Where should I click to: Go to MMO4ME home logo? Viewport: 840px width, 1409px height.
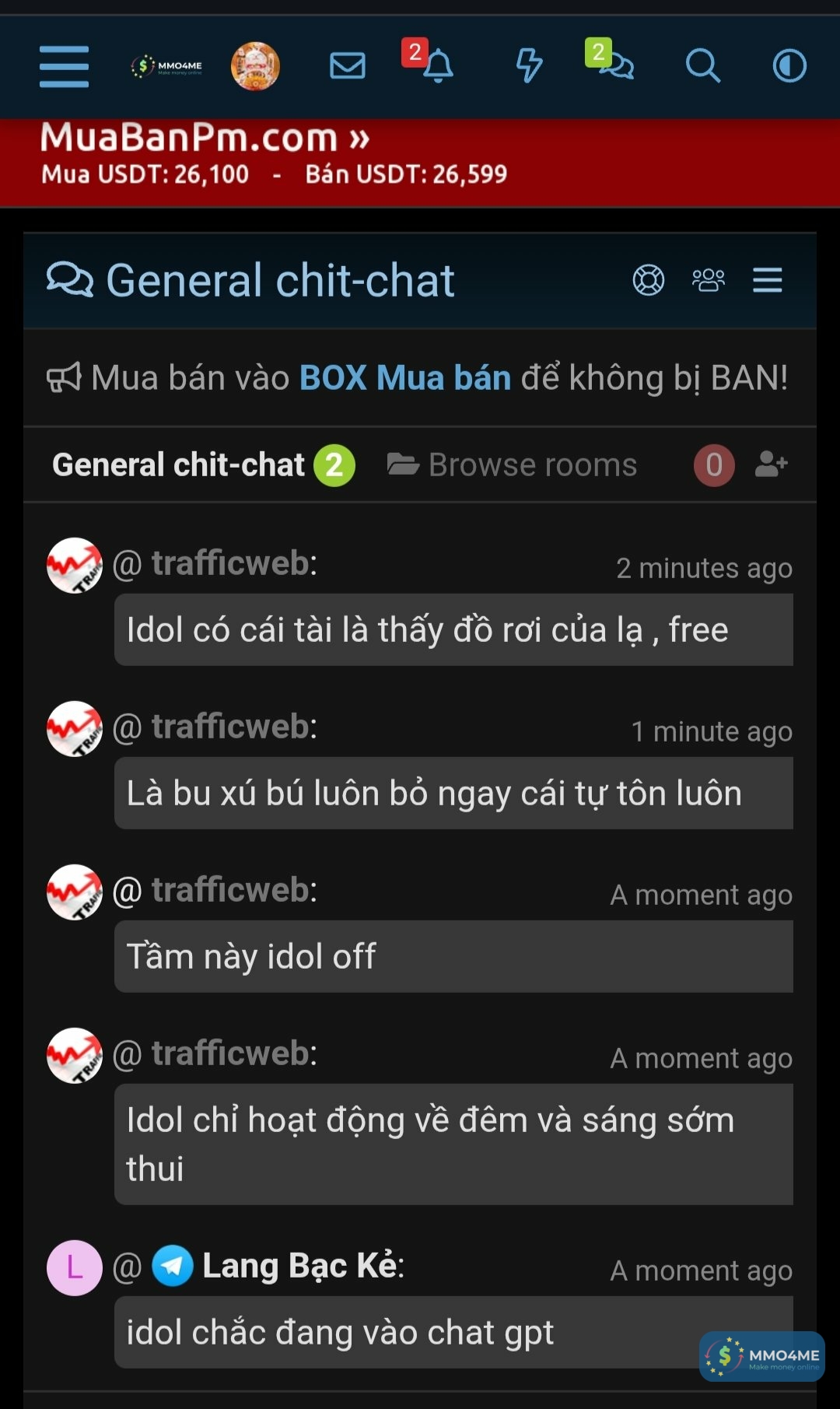point(166,66)
